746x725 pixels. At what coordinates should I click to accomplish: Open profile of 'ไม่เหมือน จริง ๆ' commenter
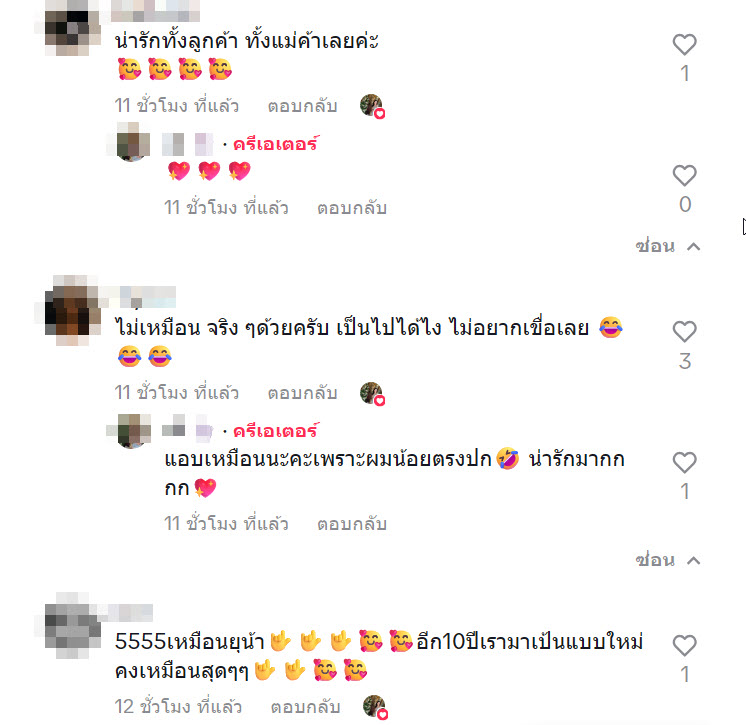tap(74, 312)
